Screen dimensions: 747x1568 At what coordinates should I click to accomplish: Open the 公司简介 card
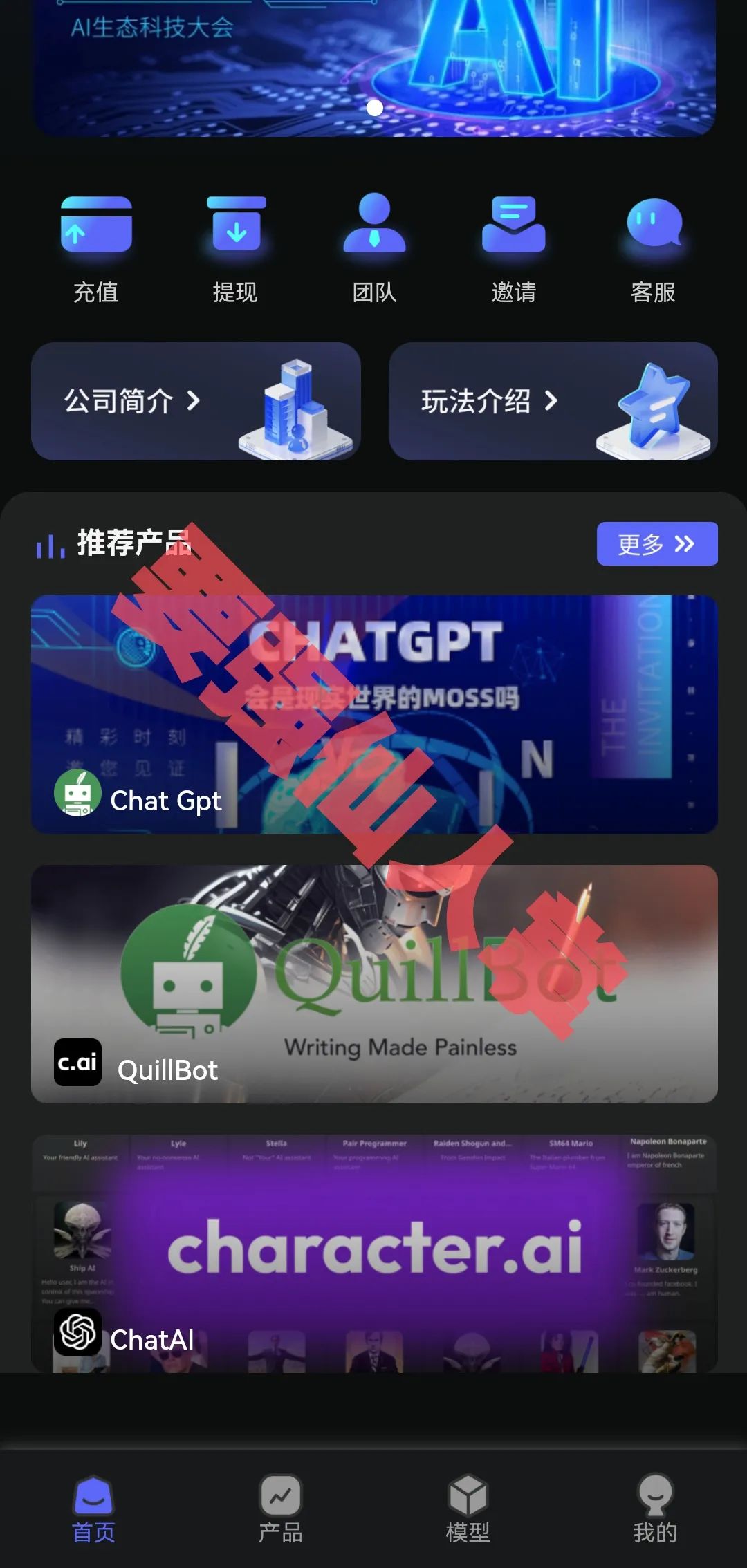pos(196,401)
